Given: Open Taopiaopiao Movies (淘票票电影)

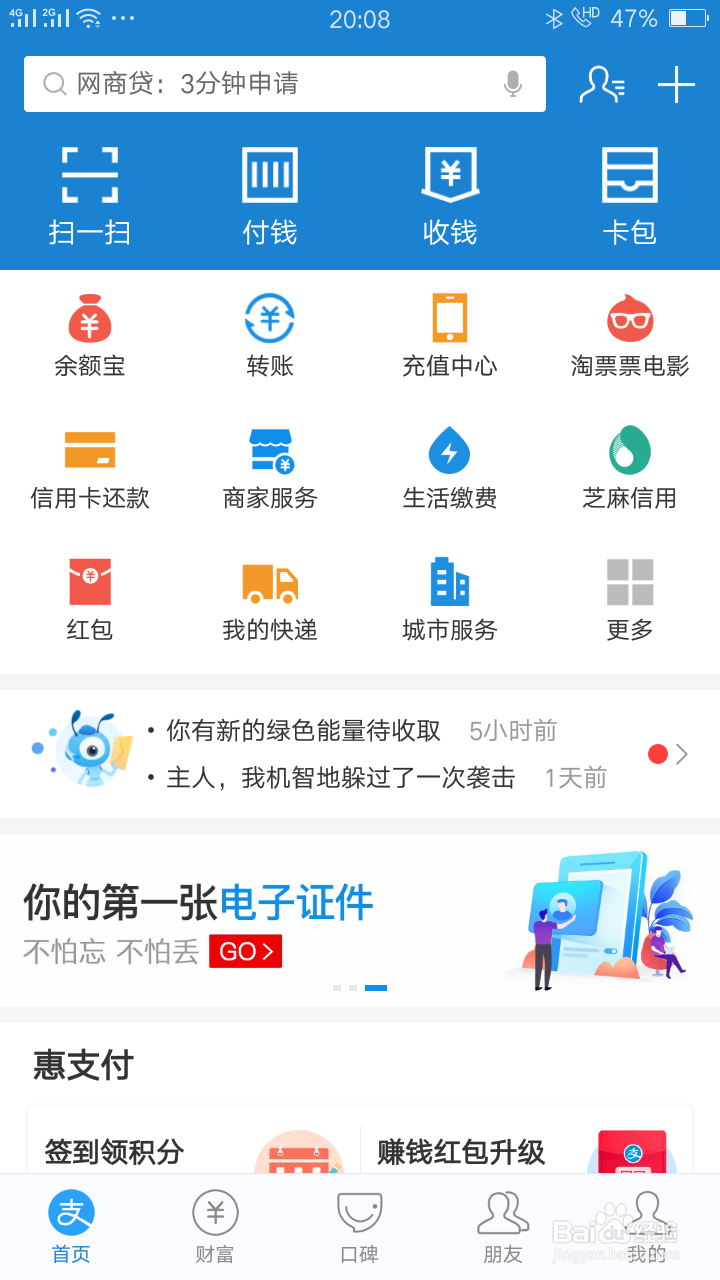Looking at the screenshot, I should tap(630, 330).
